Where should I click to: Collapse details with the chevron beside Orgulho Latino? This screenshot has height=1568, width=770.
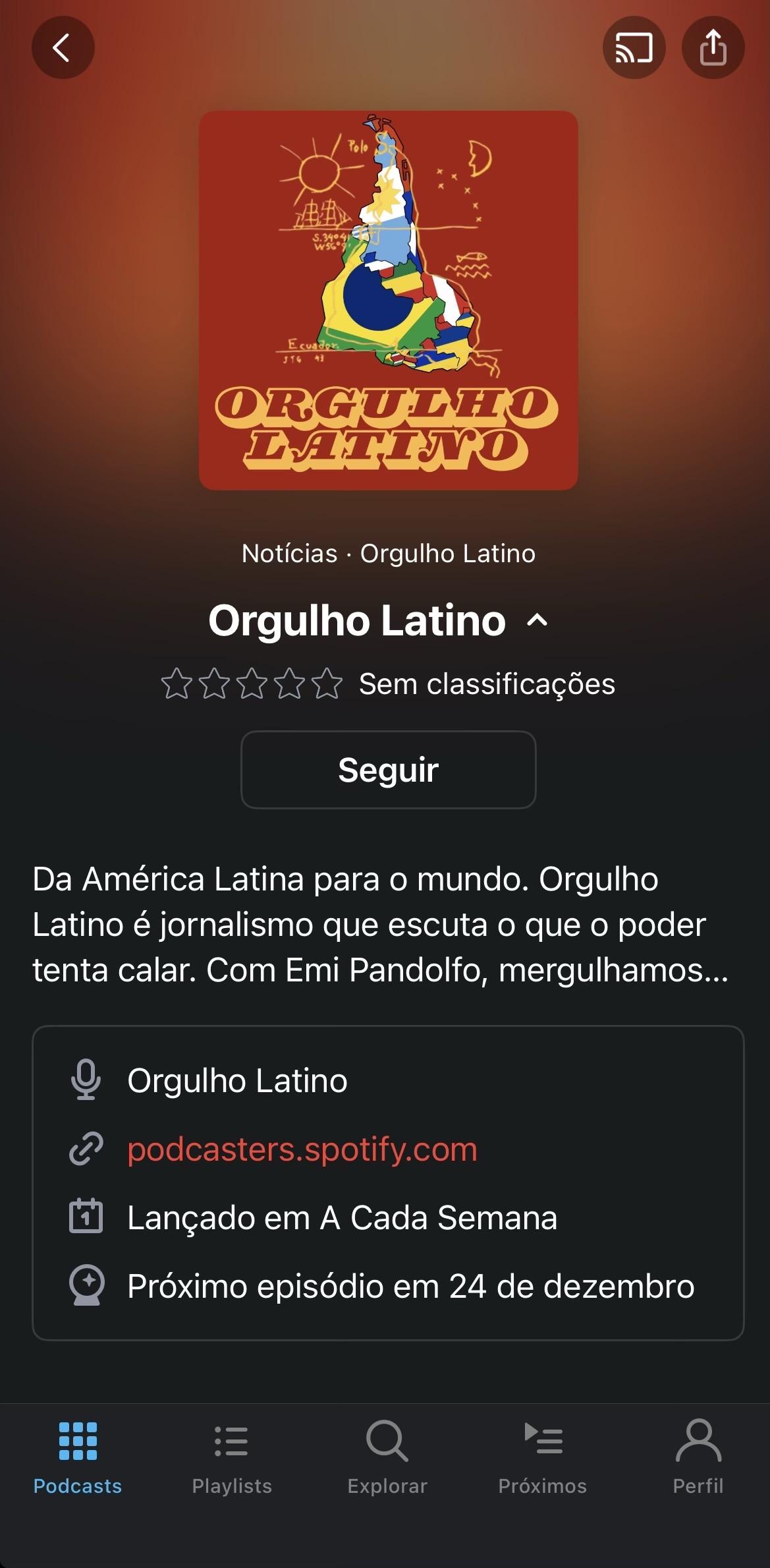point(537,620)
